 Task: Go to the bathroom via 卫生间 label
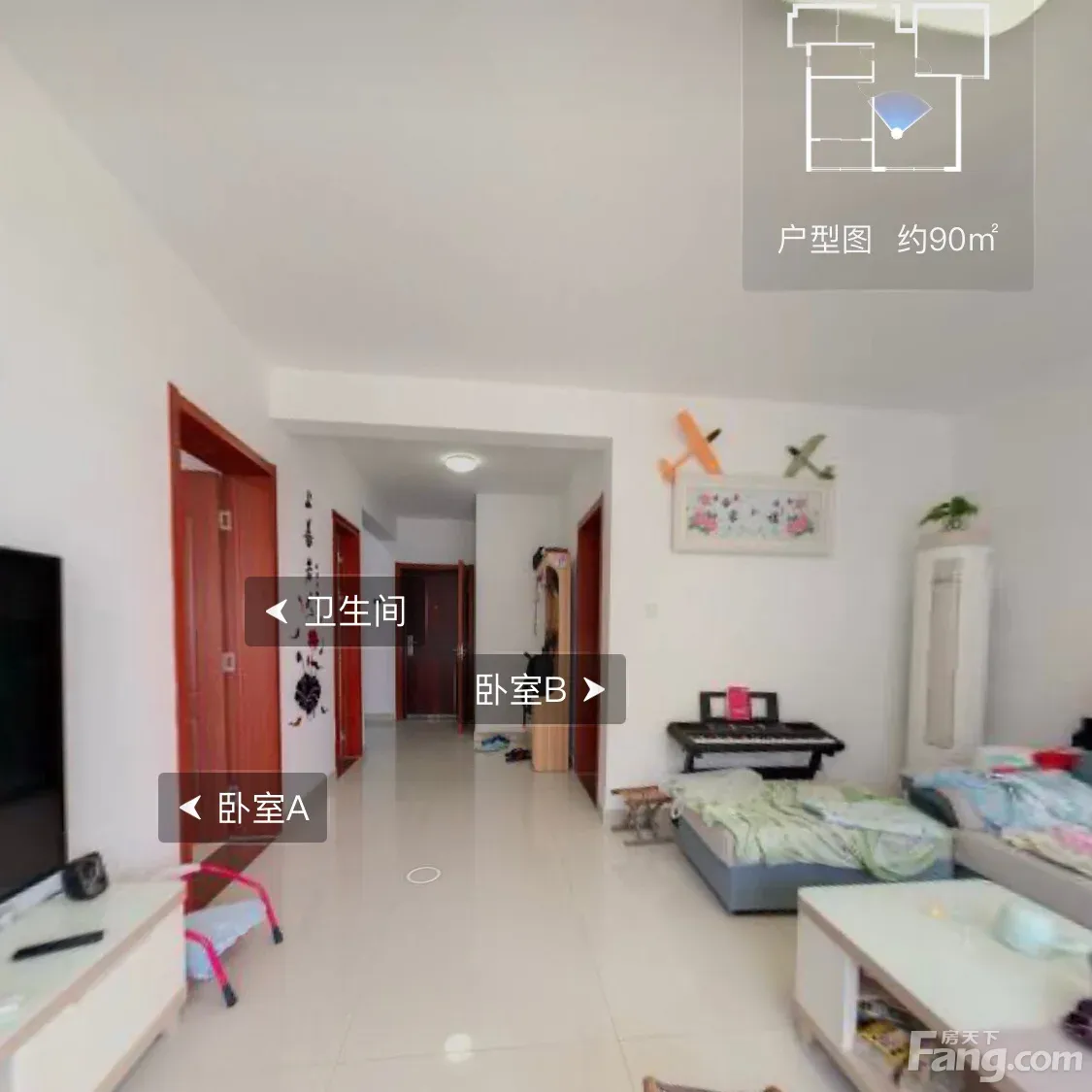coord(325,612)
